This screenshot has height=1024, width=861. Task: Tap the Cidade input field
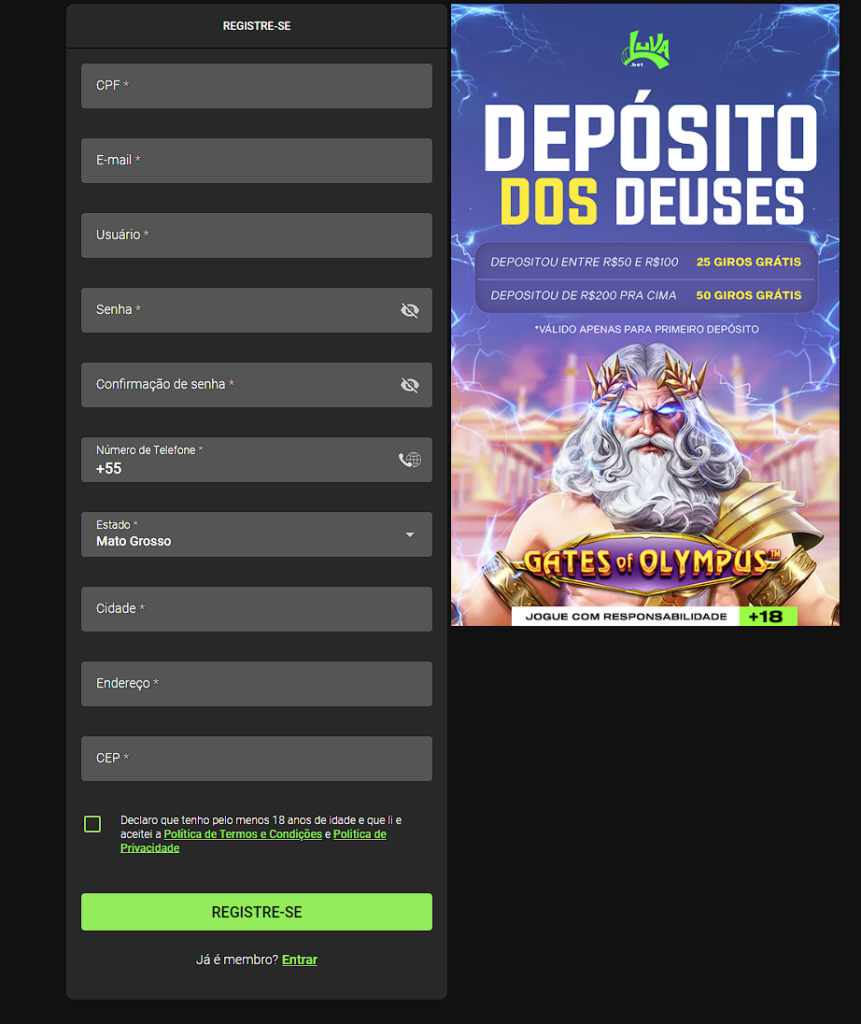pyautogui.click(x=256, y=609)
